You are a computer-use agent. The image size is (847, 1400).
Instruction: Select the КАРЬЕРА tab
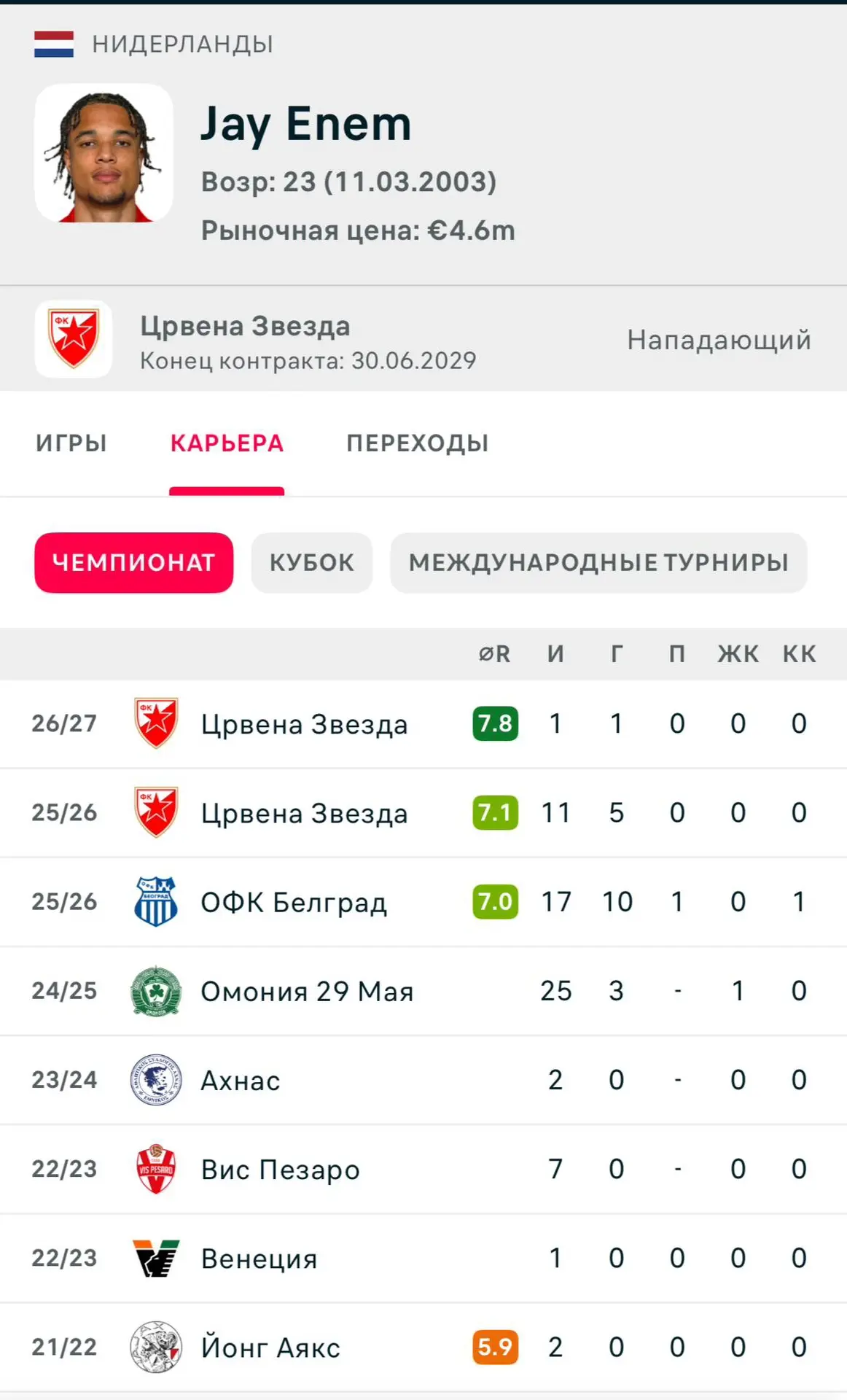point(227,443)
